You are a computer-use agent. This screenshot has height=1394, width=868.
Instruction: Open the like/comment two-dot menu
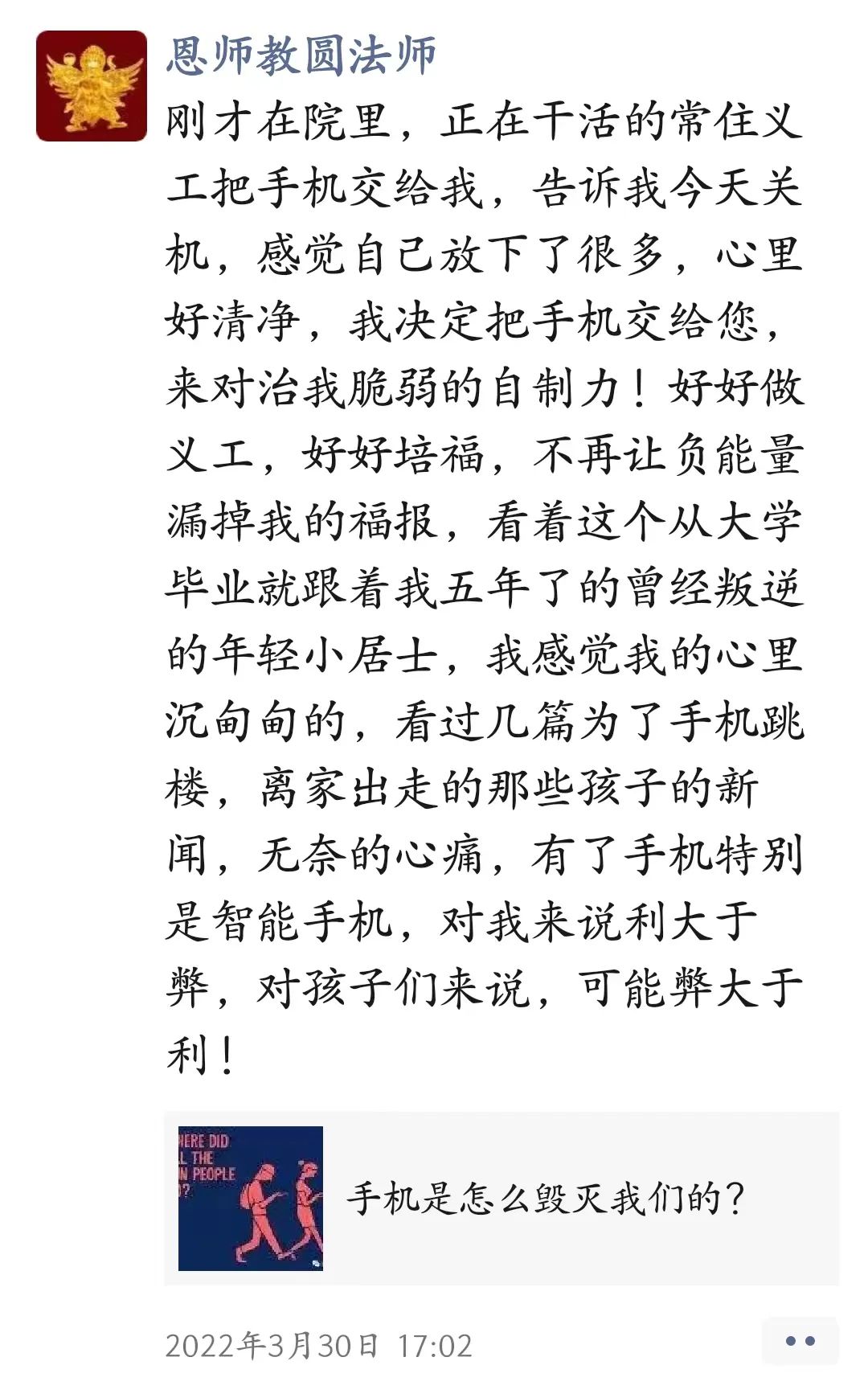coord(800,1341)
